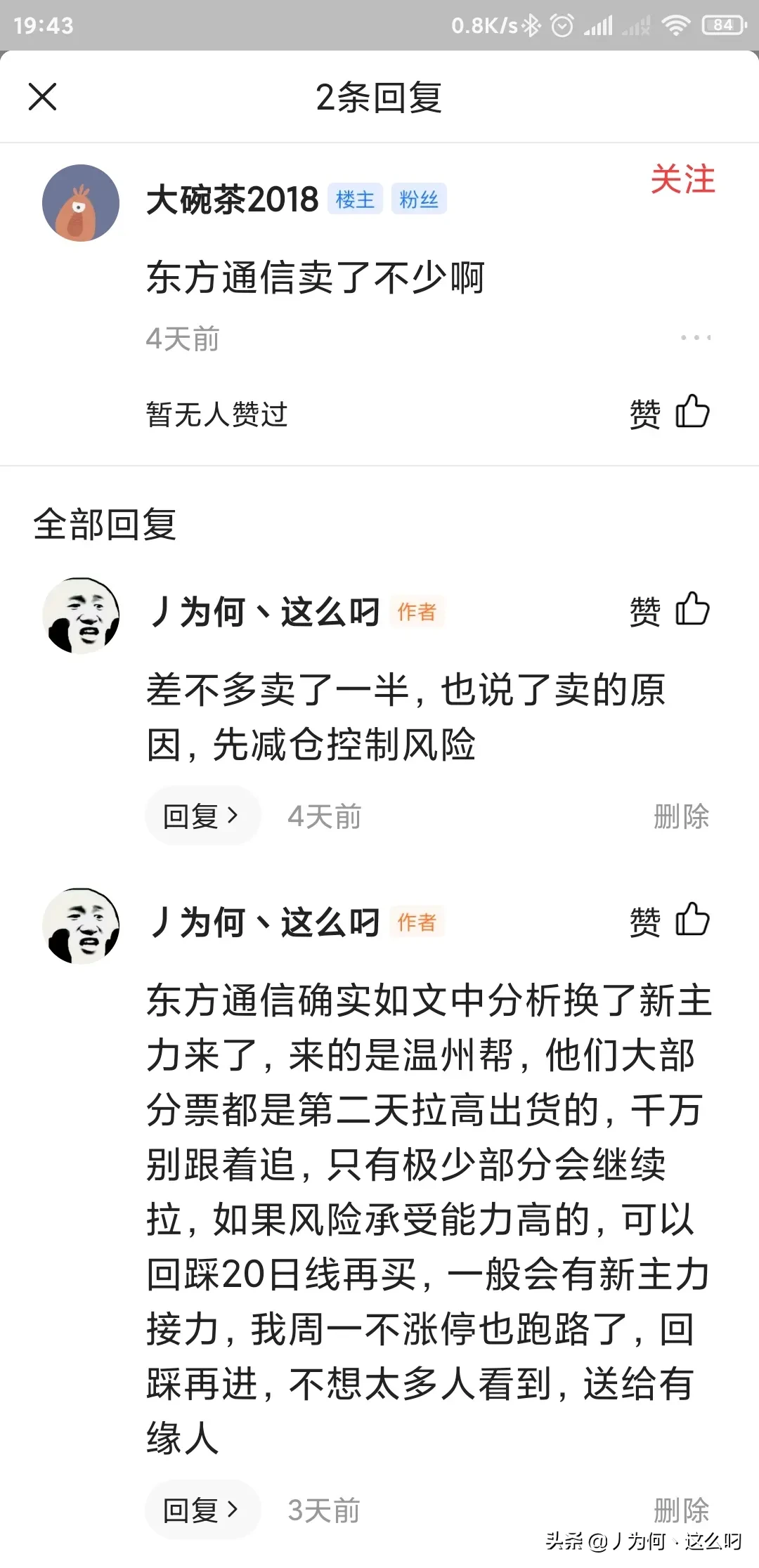Close the 2条回复 replies panel
The height and width of the screenshot is (1568, 759).
click(x=42, y=97)
